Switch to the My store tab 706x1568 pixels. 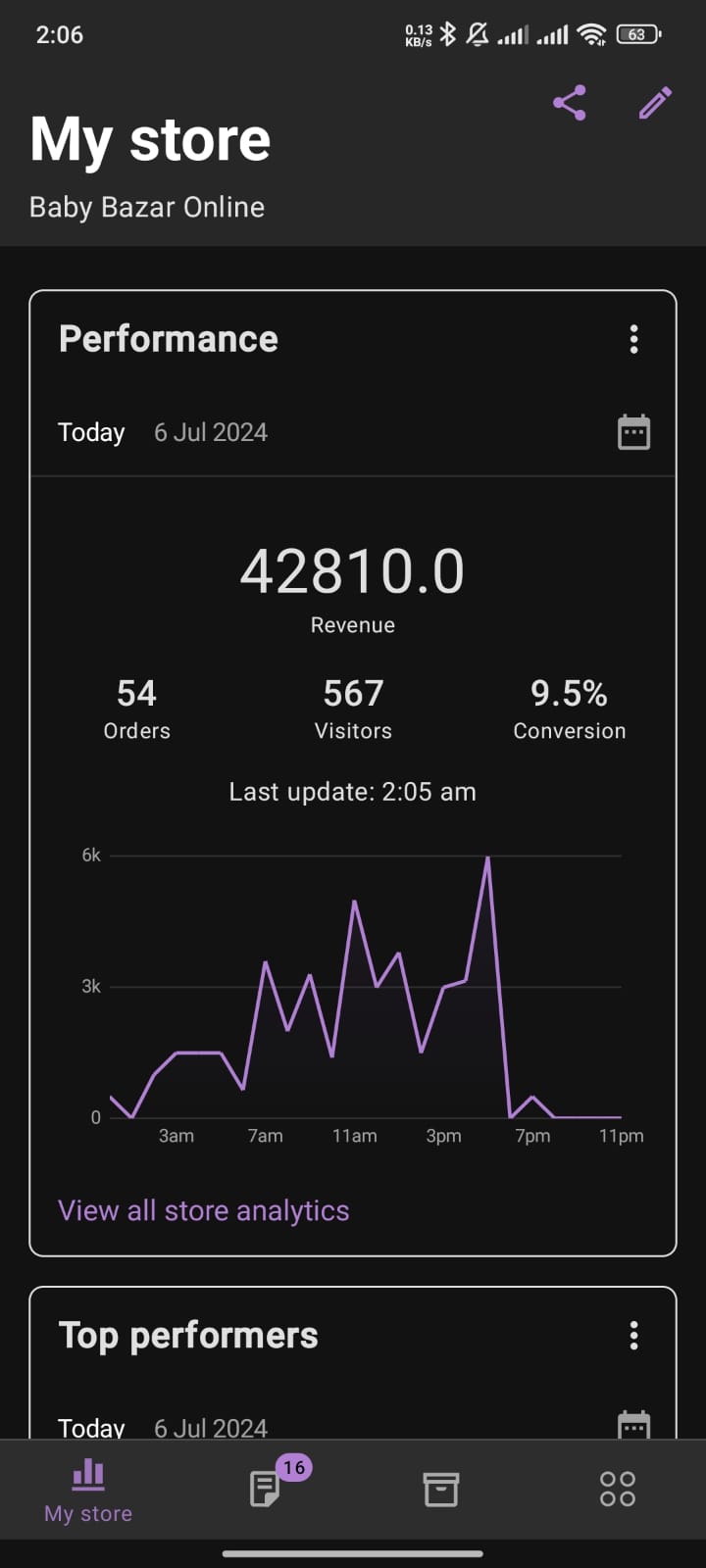[x=88, y=1491]
